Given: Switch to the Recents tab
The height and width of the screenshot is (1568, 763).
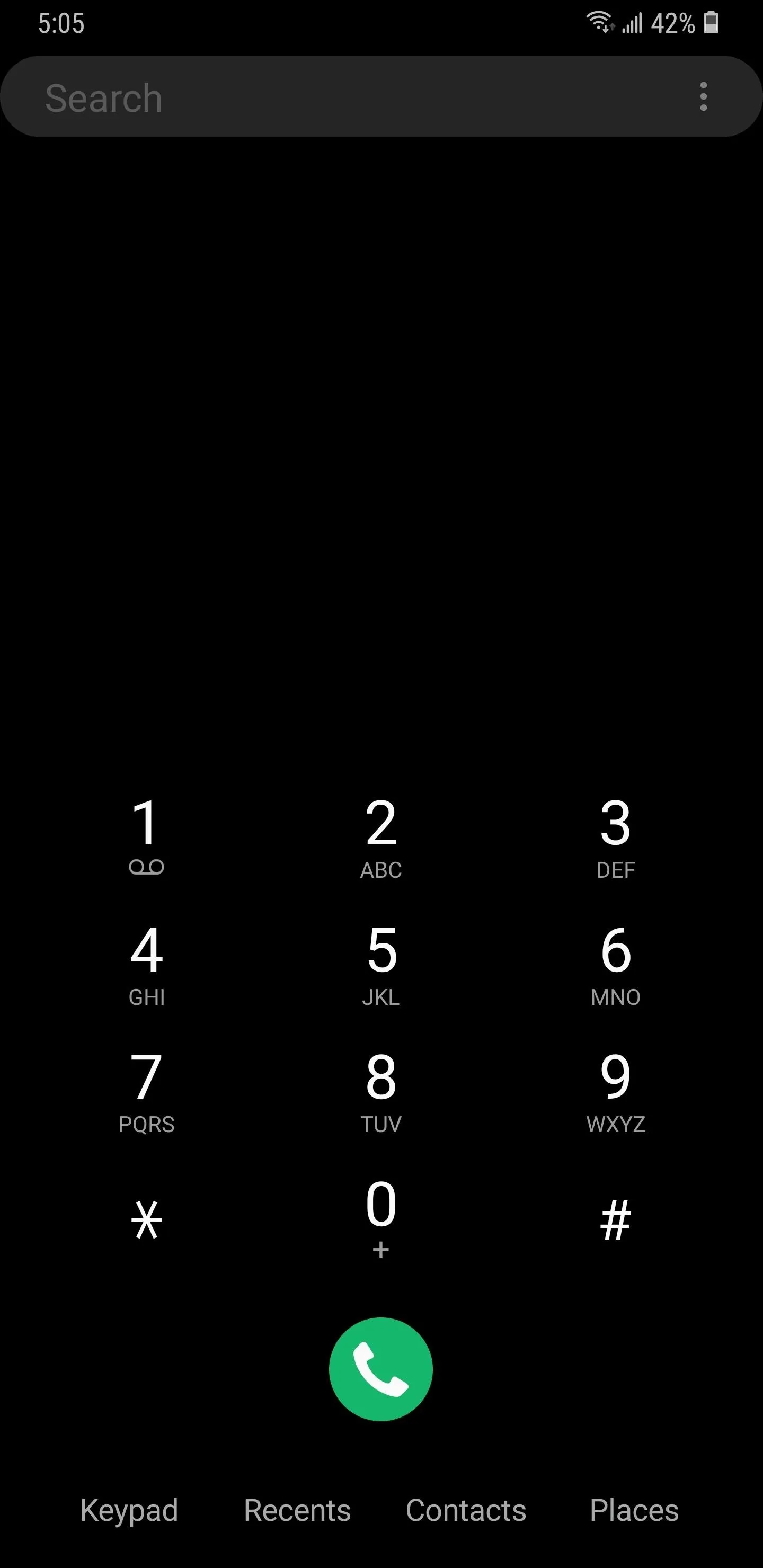Looking at the screenshot, I should [297, 1511].
